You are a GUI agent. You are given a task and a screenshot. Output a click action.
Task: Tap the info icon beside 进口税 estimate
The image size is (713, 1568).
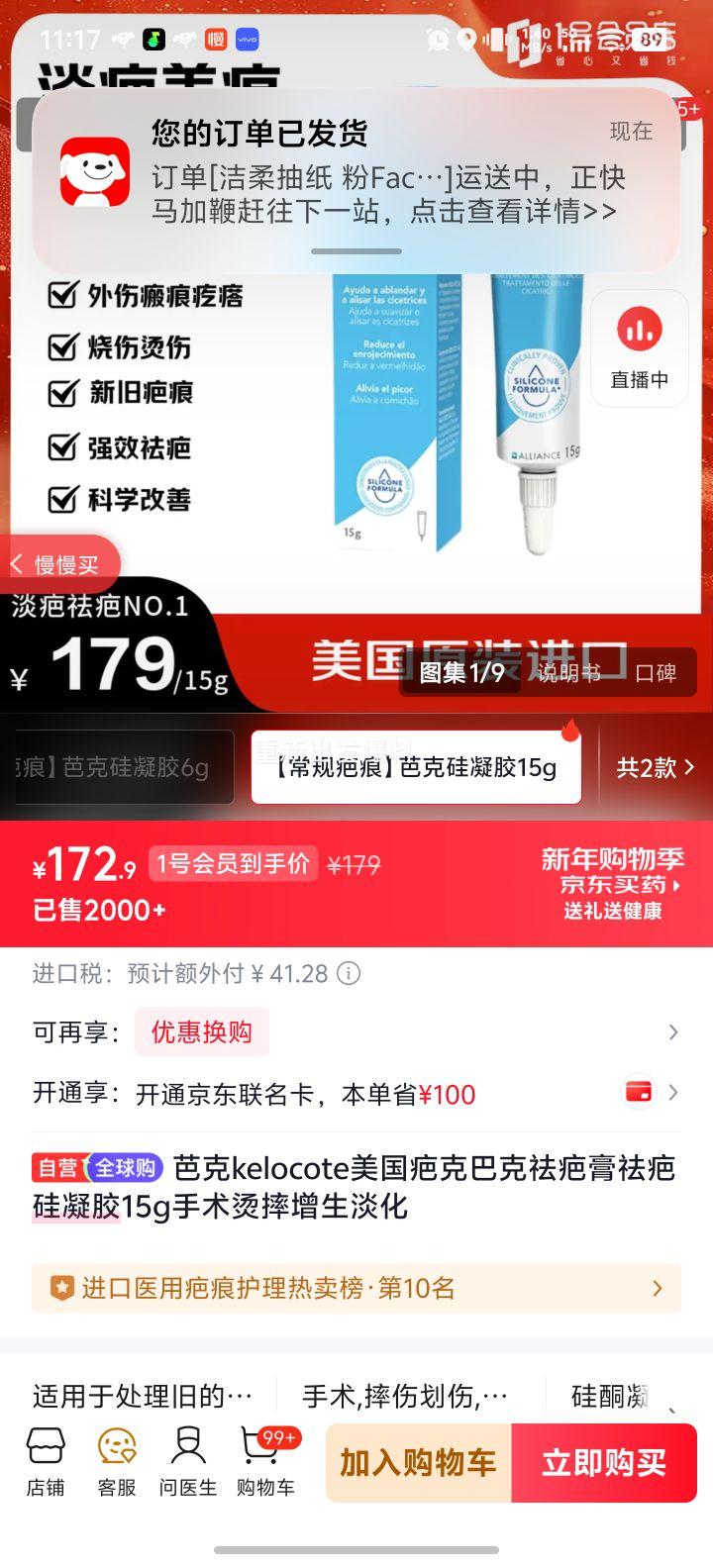coord(348,974)
